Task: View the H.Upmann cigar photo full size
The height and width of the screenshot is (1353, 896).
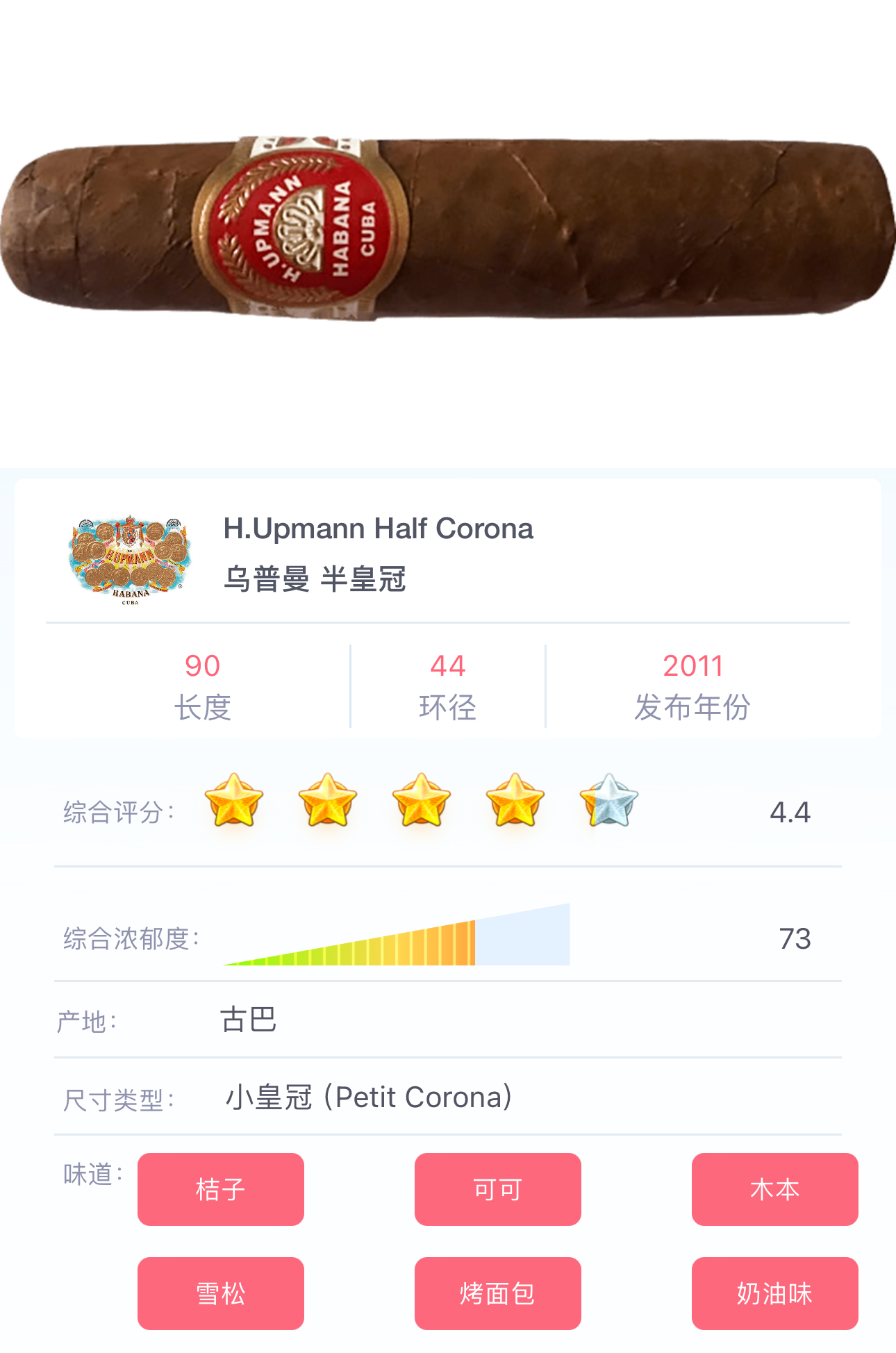Action: coord(448,229)
